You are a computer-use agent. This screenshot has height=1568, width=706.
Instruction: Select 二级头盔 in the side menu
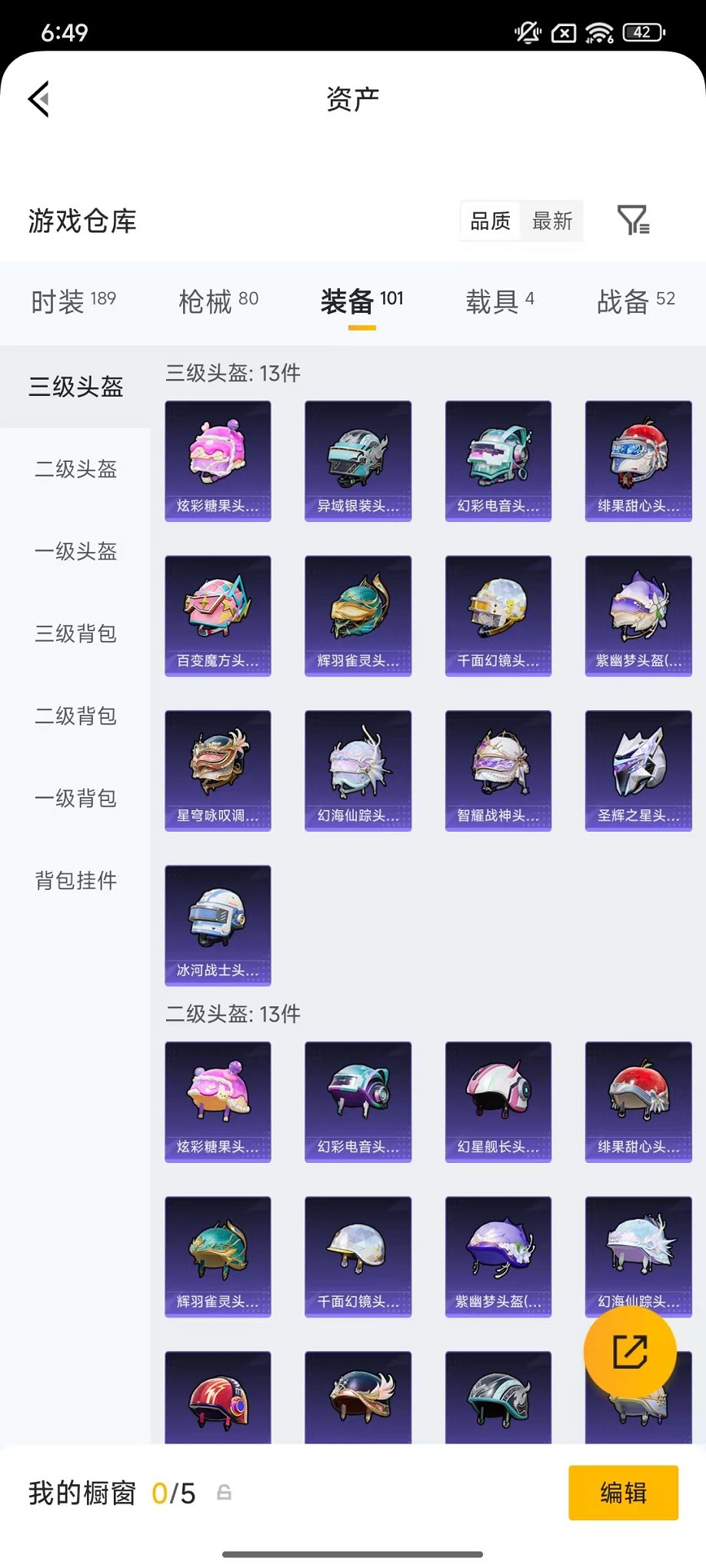click(75, 469)
